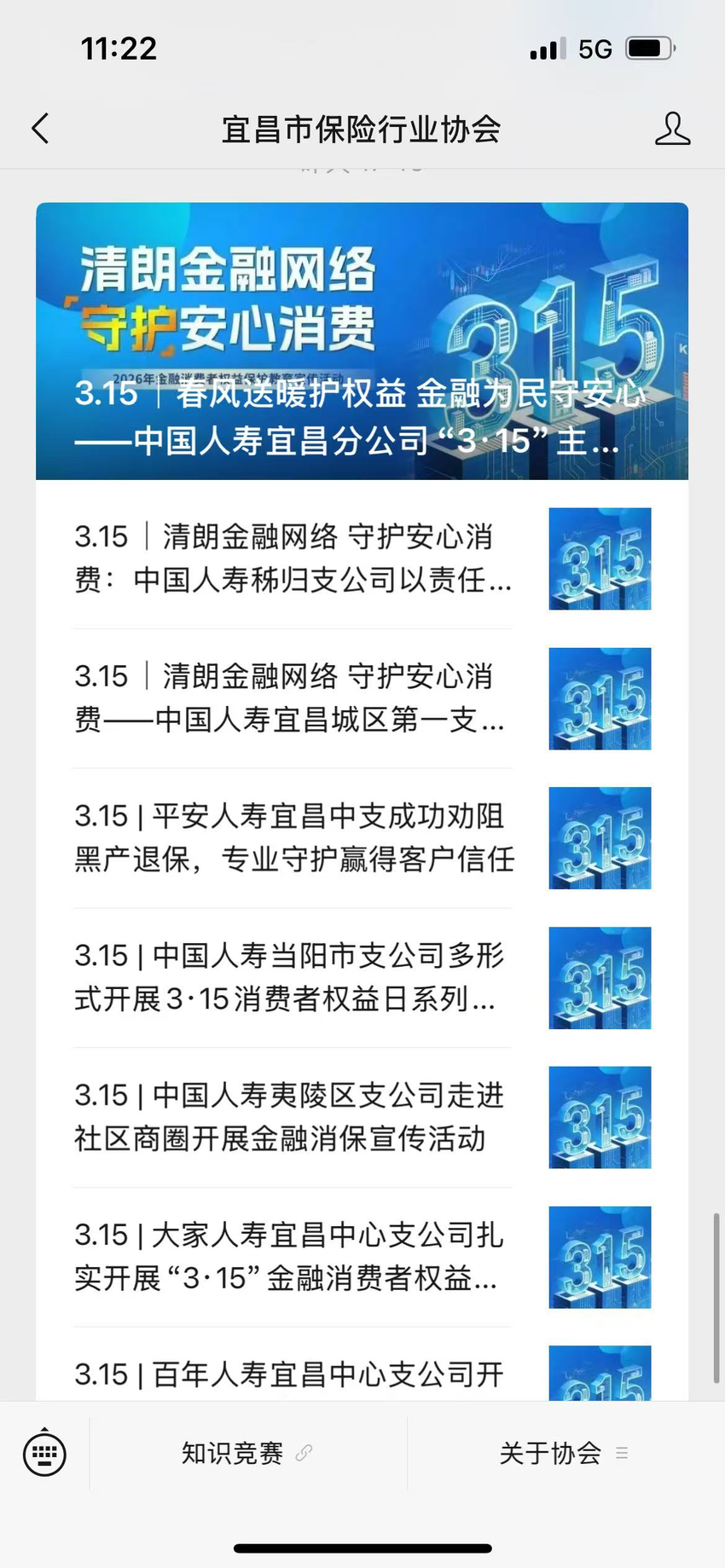Expand the 关于协会 menu
This screenshot has width=725, height=1568.
[563, 1453]
